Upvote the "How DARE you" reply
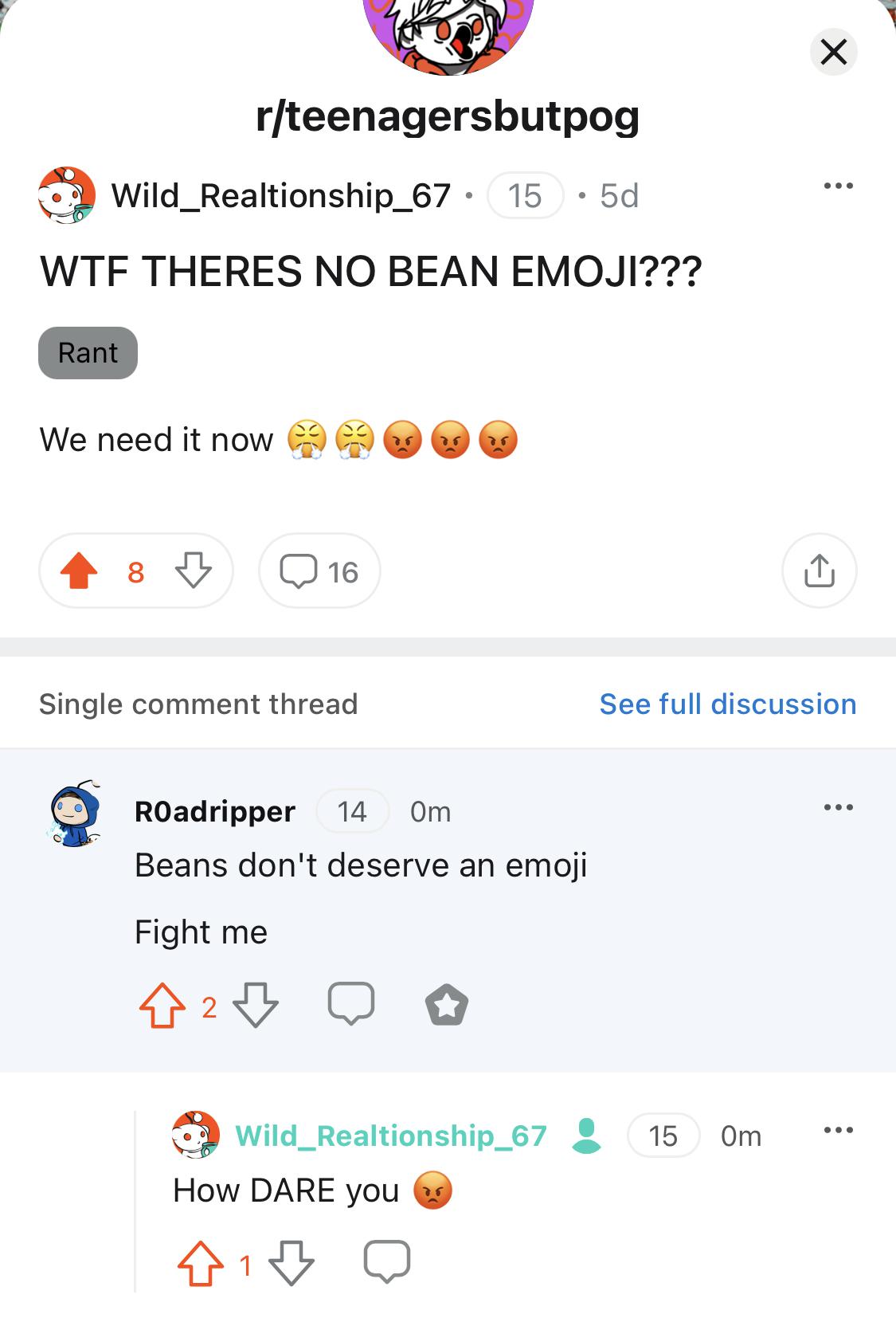 200,1264
